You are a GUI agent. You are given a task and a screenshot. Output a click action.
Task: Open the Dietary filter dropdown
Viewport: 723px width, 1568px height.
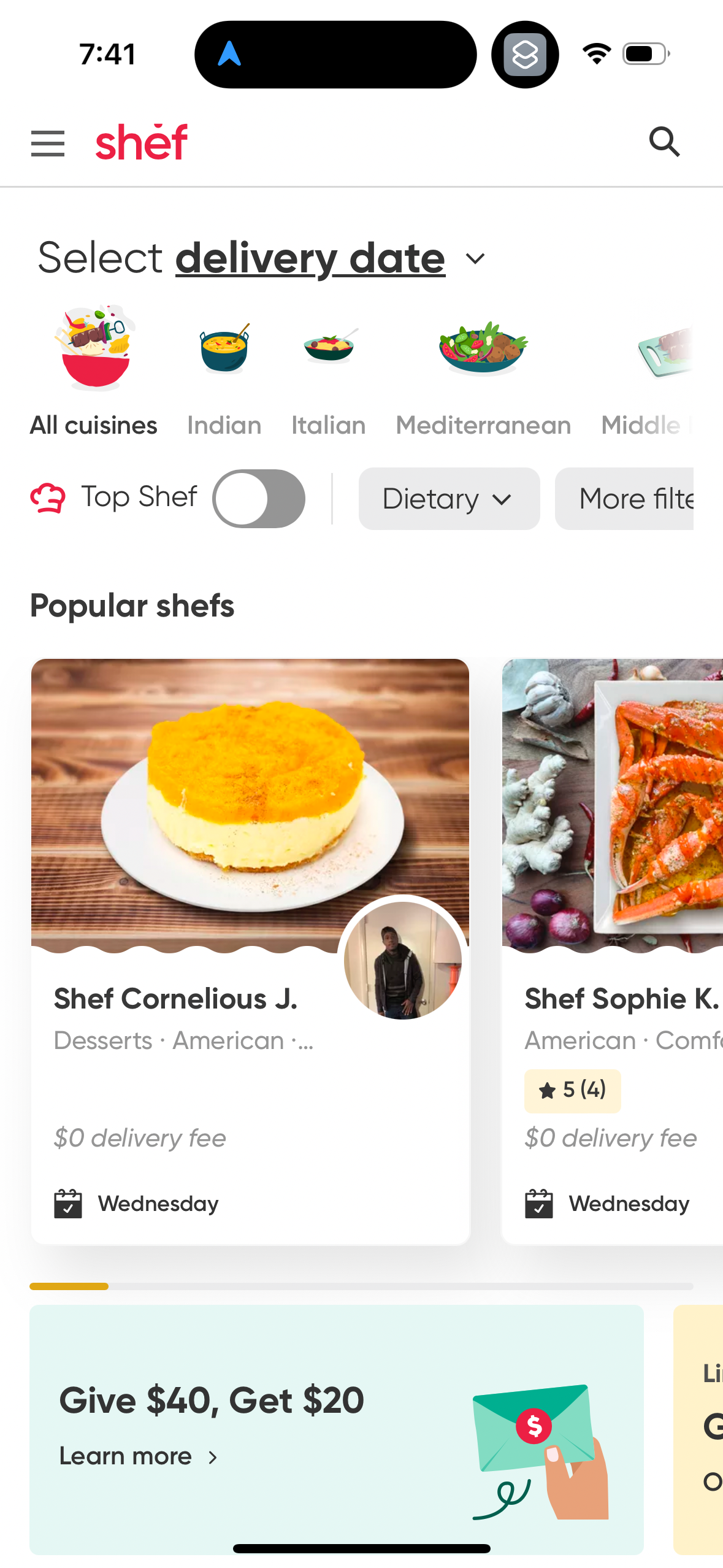[449, 498]
